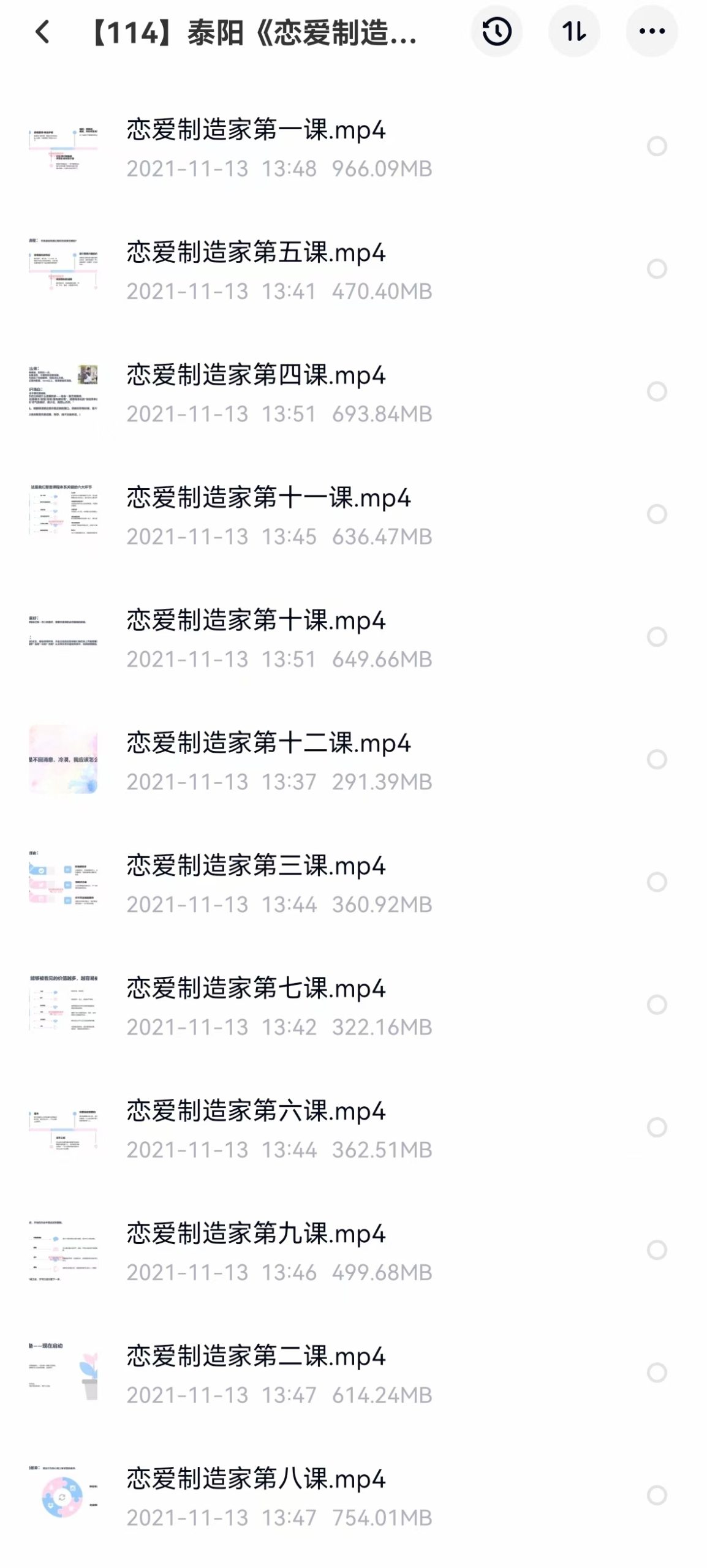
Task: Open 恋爱制造家第四课.mp4
Action: coord(353,392)
